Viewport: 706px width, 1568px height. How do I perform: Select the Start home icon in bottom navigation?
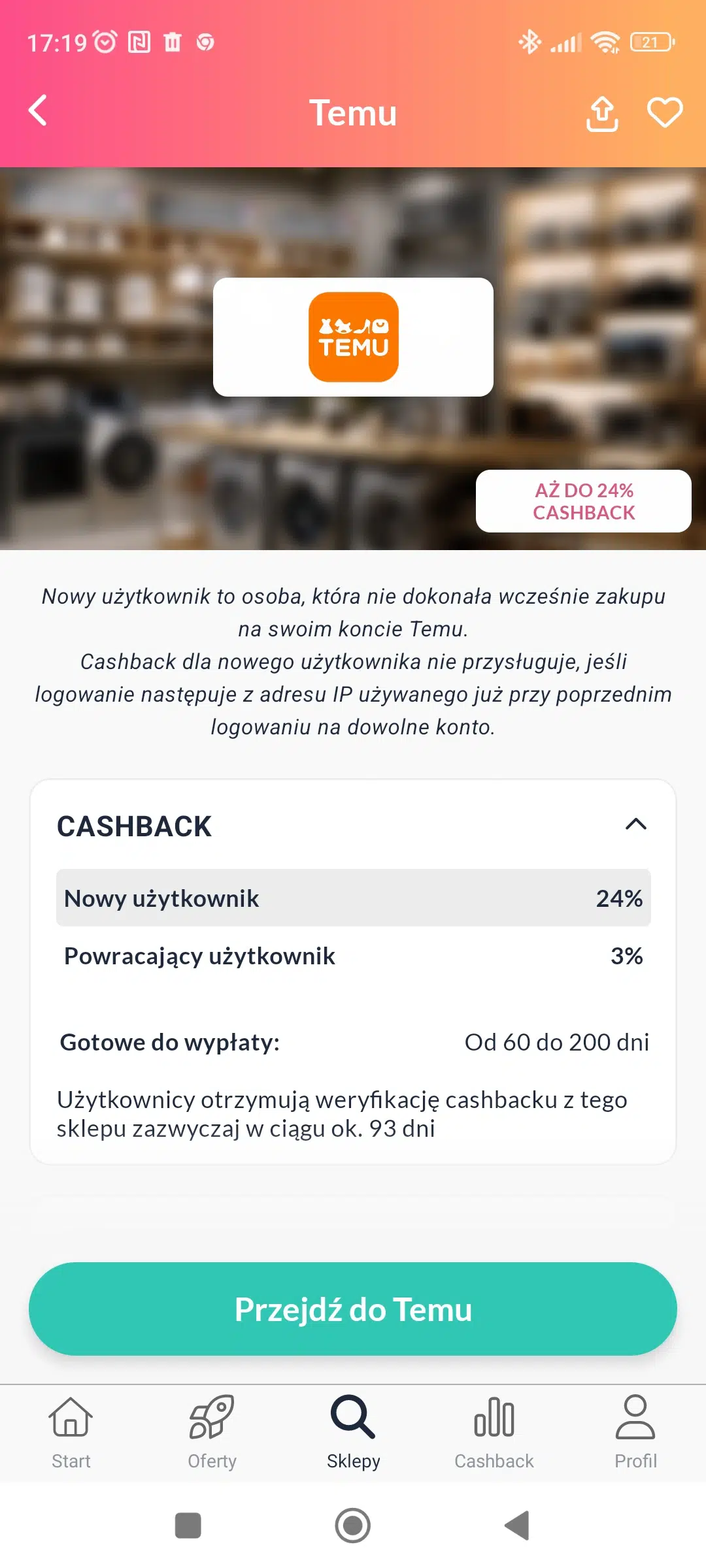pyautogui.click(x=70, y=1431)
